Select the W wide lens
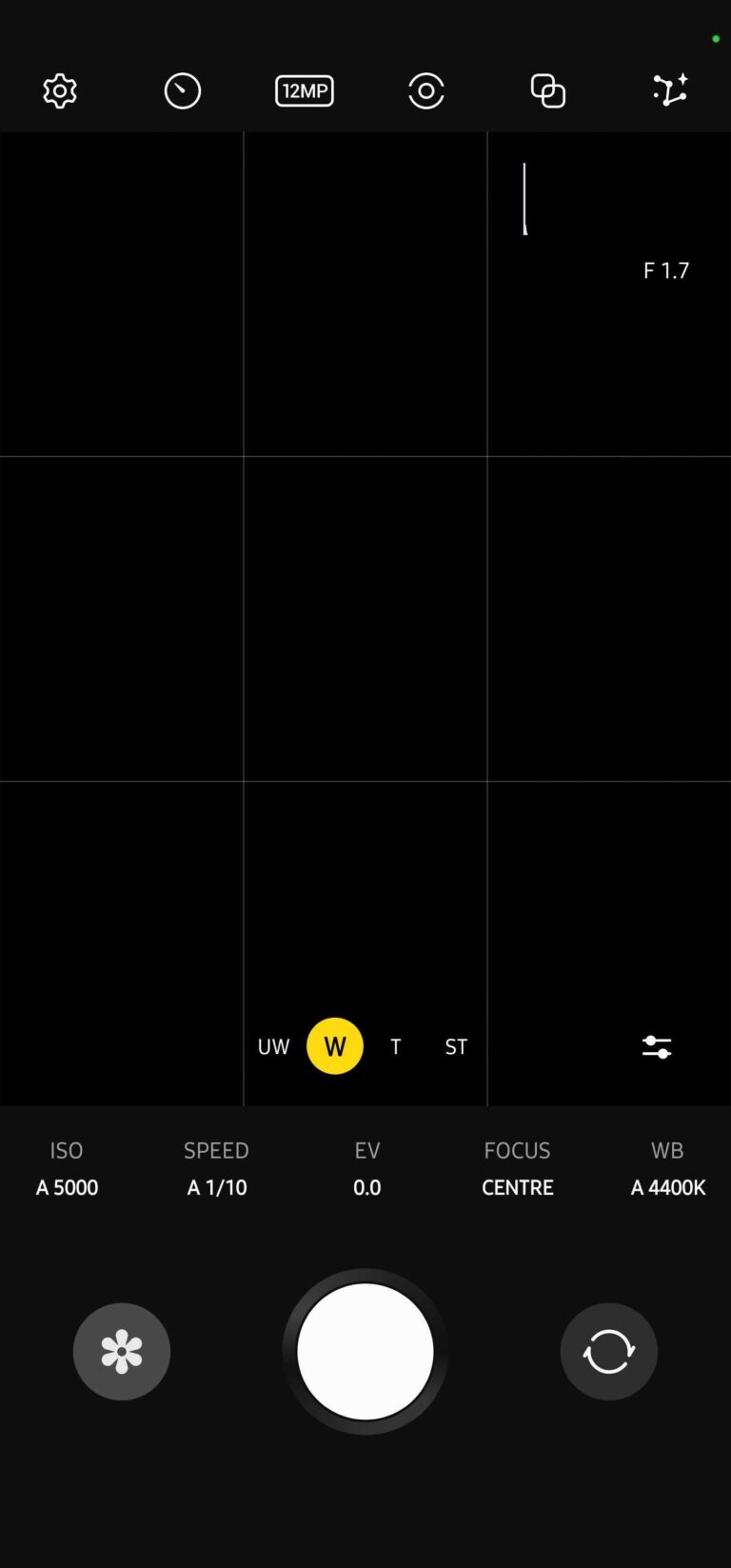Image resolution: width=731 pixels, height=1568 pixels. tap(335, 1046)
